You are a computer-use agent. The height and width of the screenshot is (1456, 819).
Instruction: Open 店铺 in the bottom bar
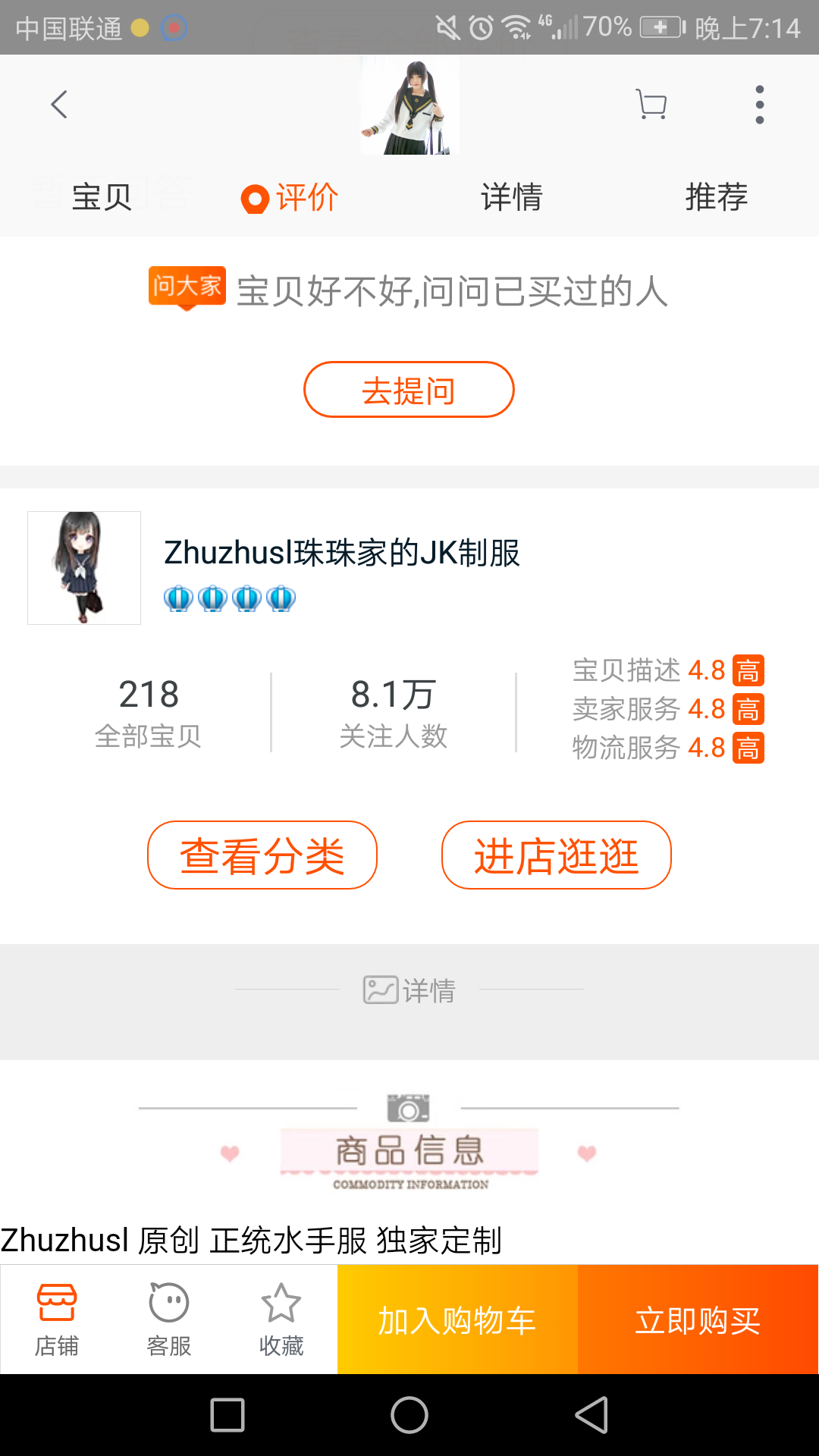(x=57, y=1319)
